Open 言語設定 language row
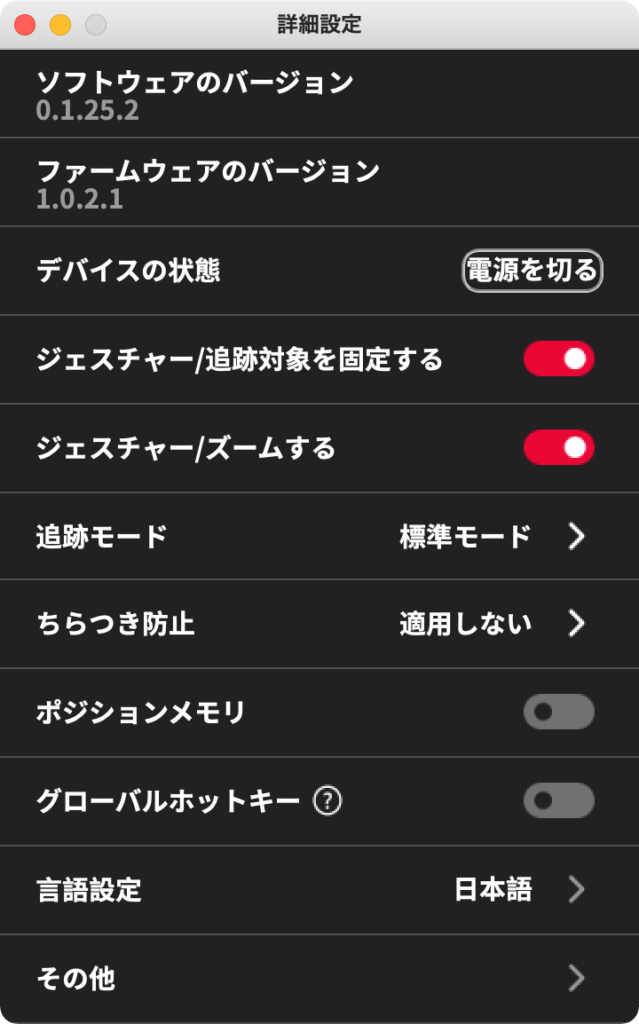The height and width of the screenshot is (1024, 639). (x=320, y=889)
